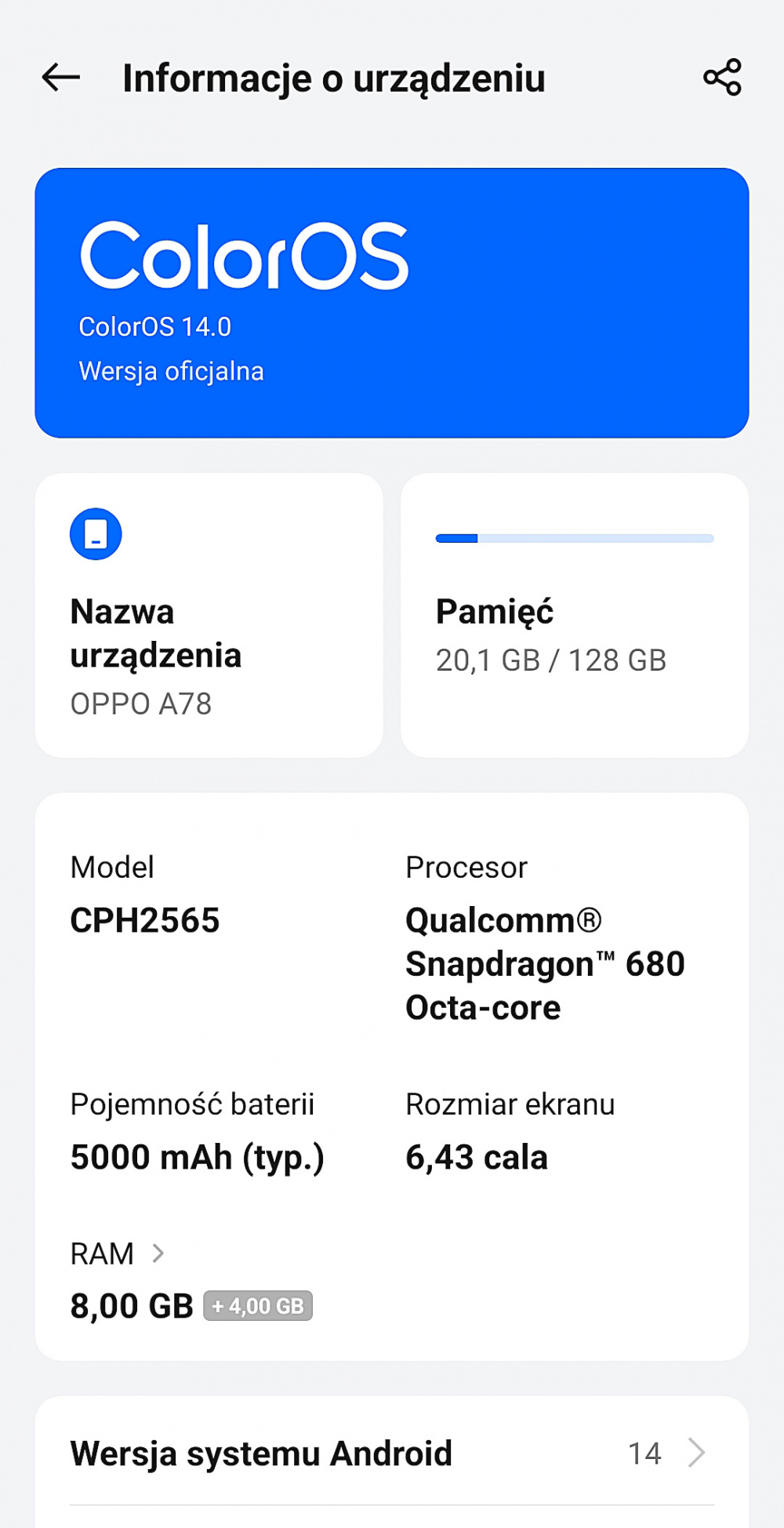Open the Nazwa urządzenia card
The height and width of the screenshot is (1528, 784).
(209, 615)
